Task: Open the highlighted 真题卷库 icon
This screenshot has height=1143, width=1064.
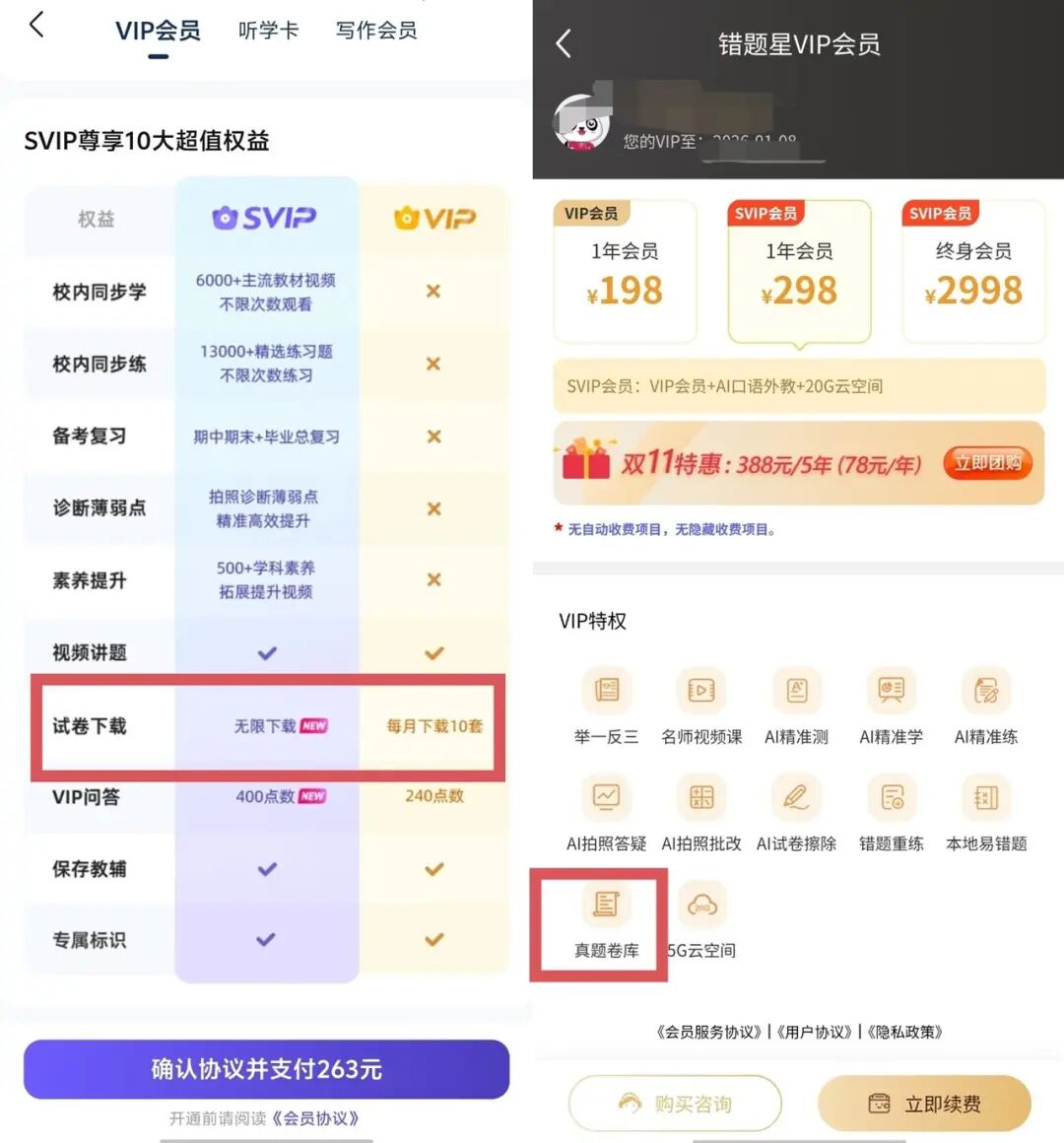Action: (605, 905)
